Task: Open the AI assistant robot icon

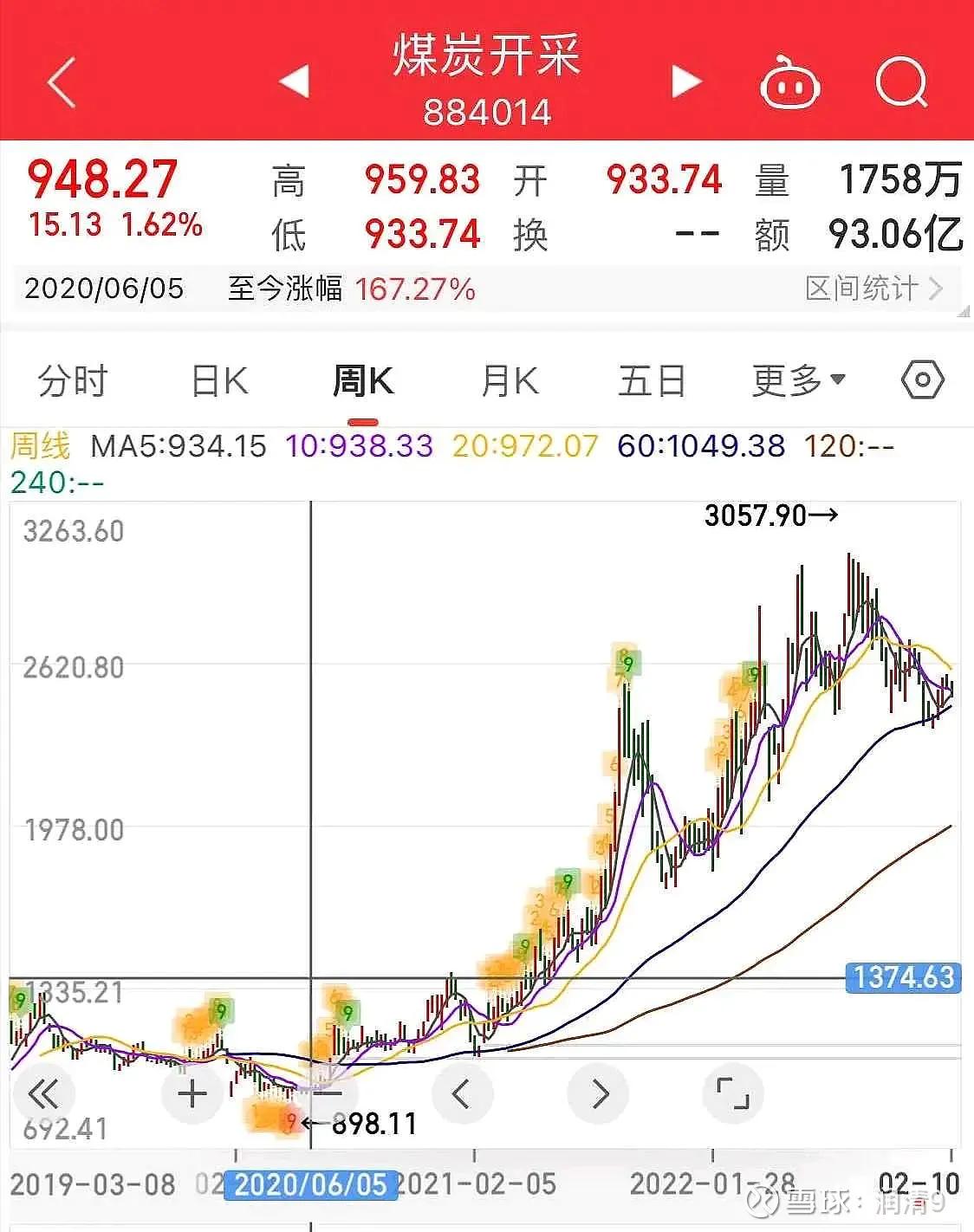Action: coord(790,80)
